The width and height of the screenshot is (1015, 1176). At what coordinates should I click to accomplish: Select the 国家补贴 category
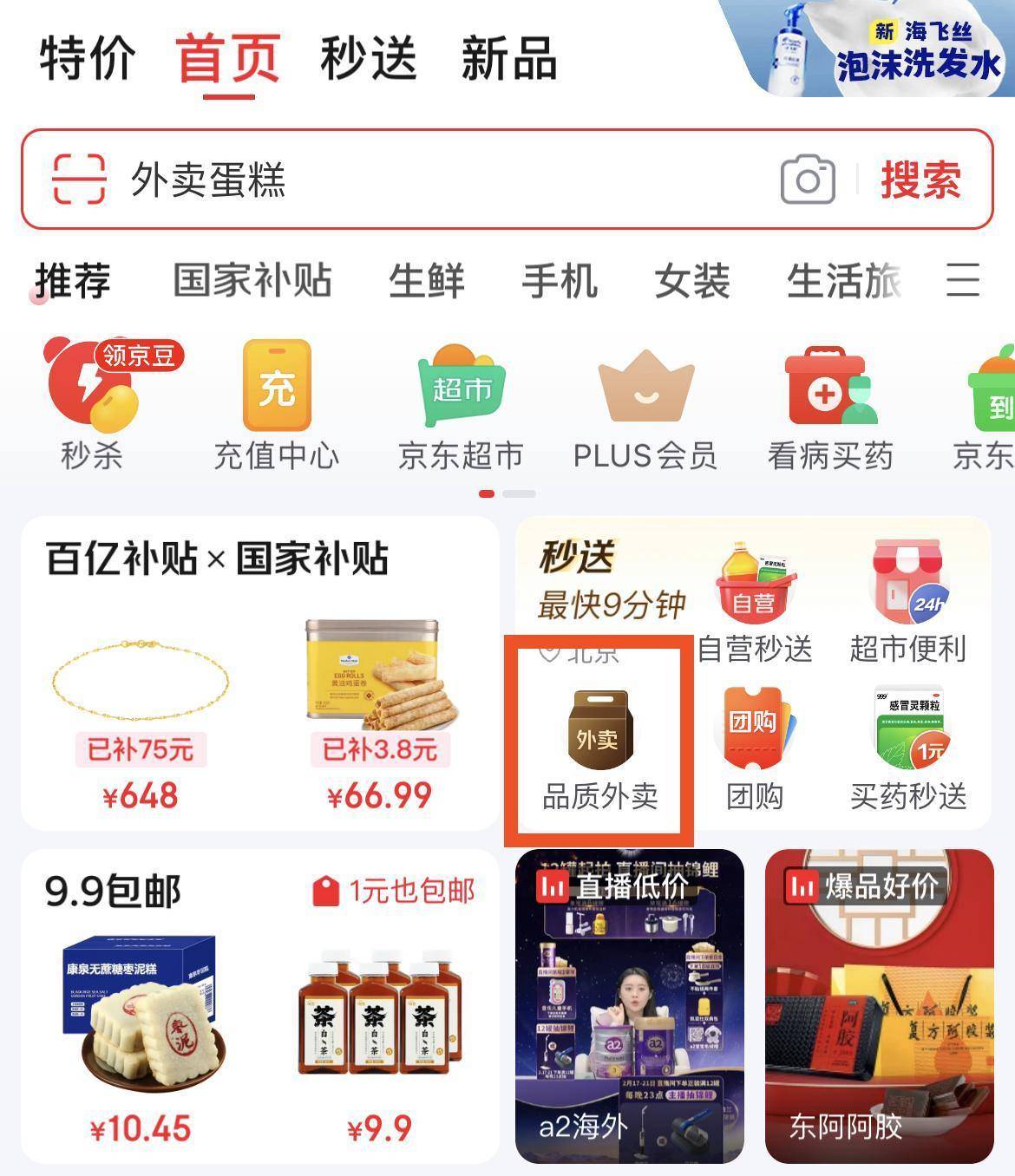click(x=252, y=281)
